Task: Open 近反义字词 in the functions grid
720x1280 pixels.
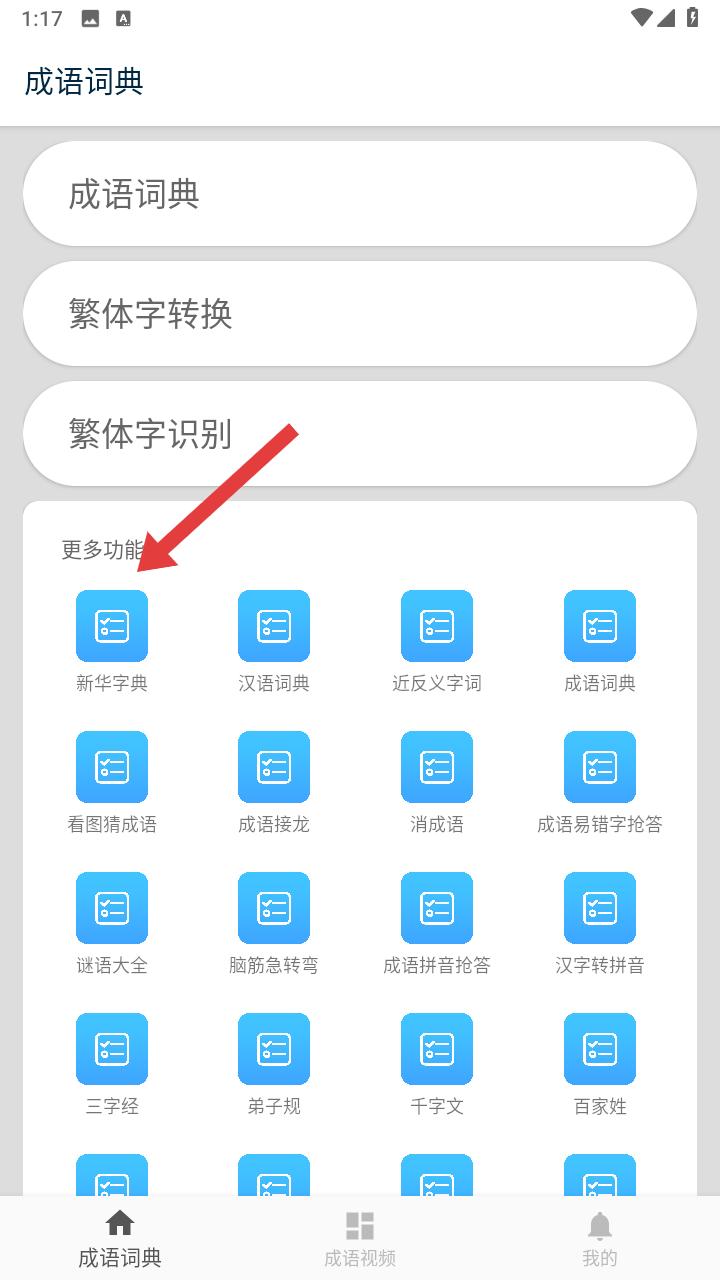Action: 437,642
